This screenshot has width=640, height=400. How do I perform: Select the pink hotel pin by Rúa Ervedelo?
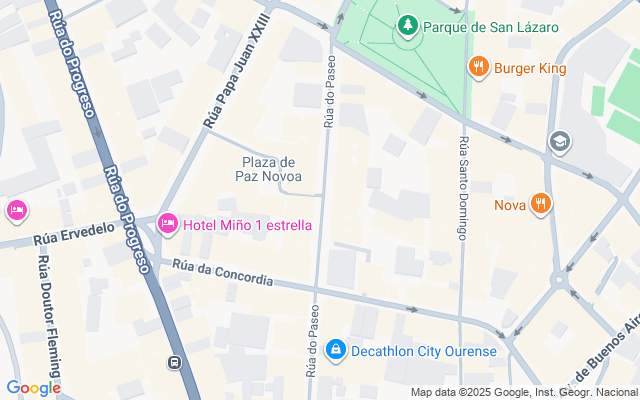pyautogui.click(x=16, y=210)
